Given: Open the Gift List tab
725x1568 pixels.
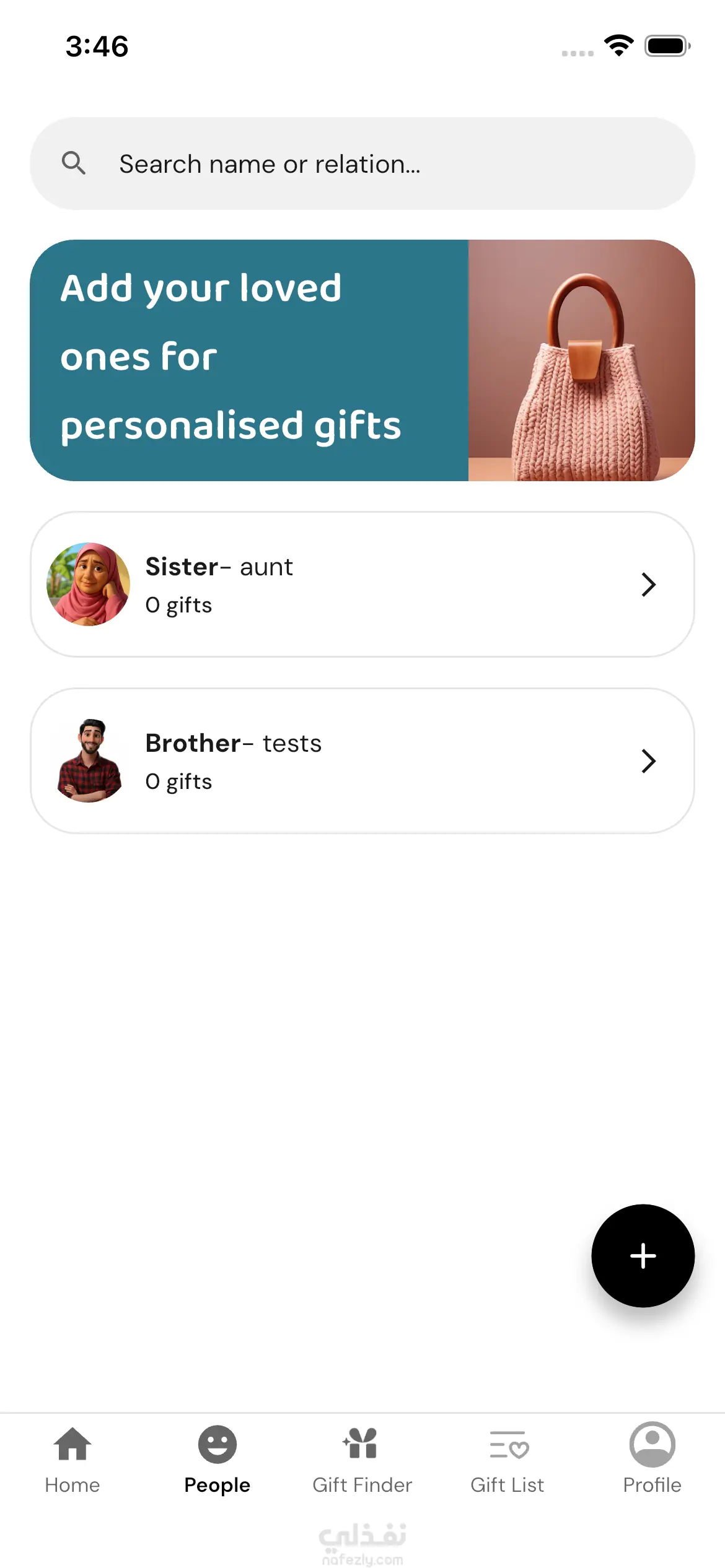Looking at the screenshot, I should [507, 1459].
